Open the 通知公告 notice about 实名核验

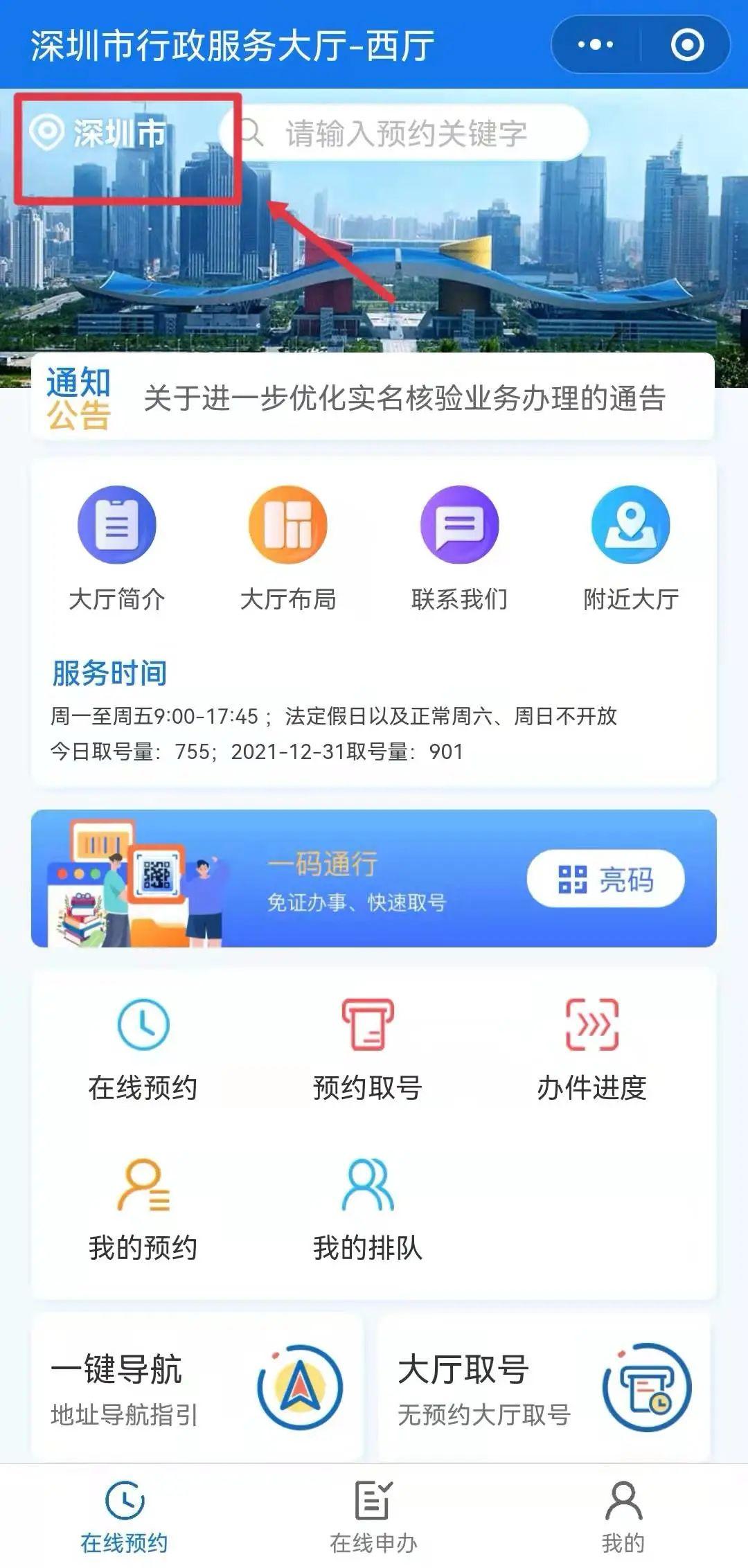point(404,398)
